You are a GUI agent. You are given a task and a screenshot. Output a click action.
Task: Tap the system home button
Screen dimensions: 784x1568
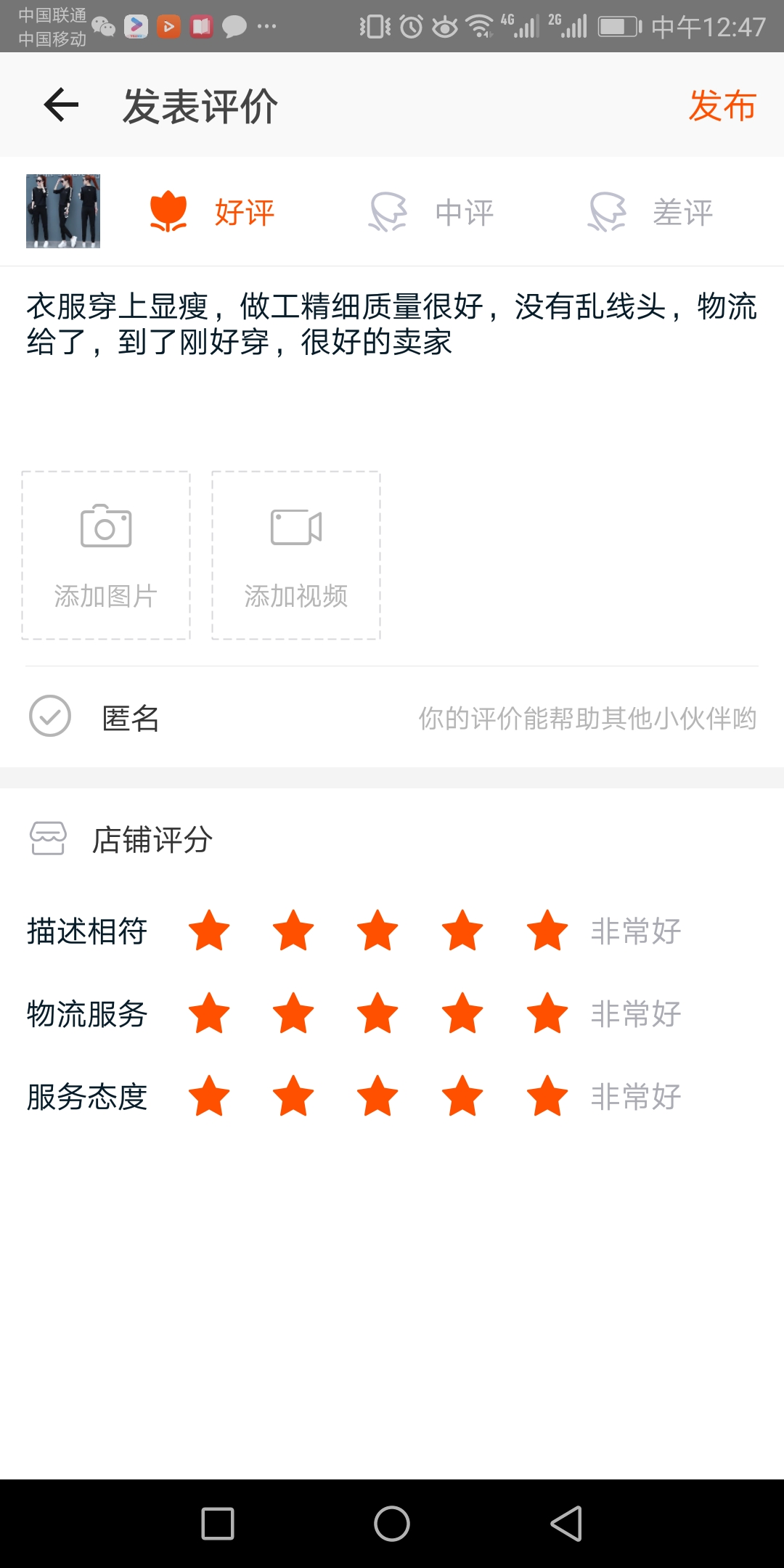click(392, 1523)
